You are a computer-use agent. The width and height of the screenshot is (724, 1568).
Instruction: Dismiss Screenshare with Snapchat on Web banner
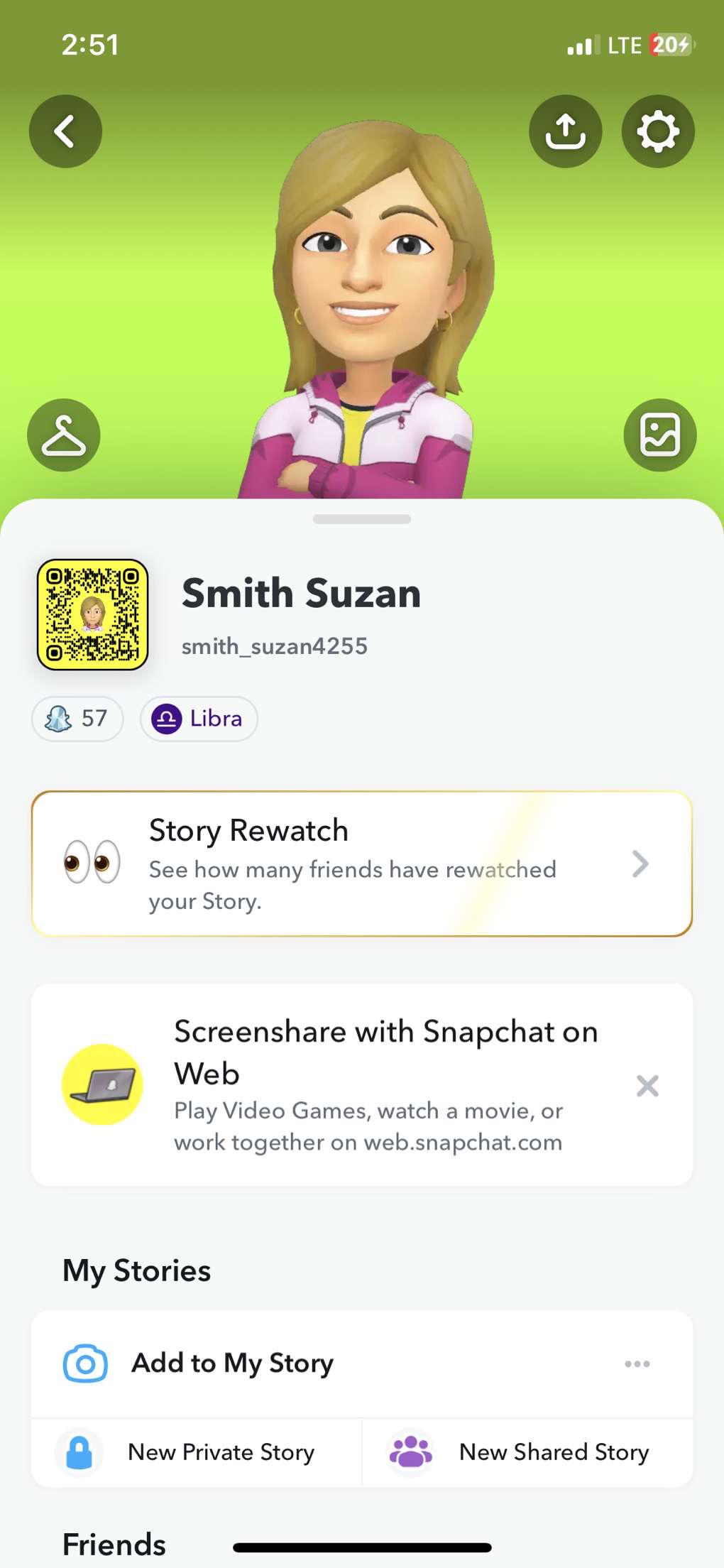(x=647, y=1086)
